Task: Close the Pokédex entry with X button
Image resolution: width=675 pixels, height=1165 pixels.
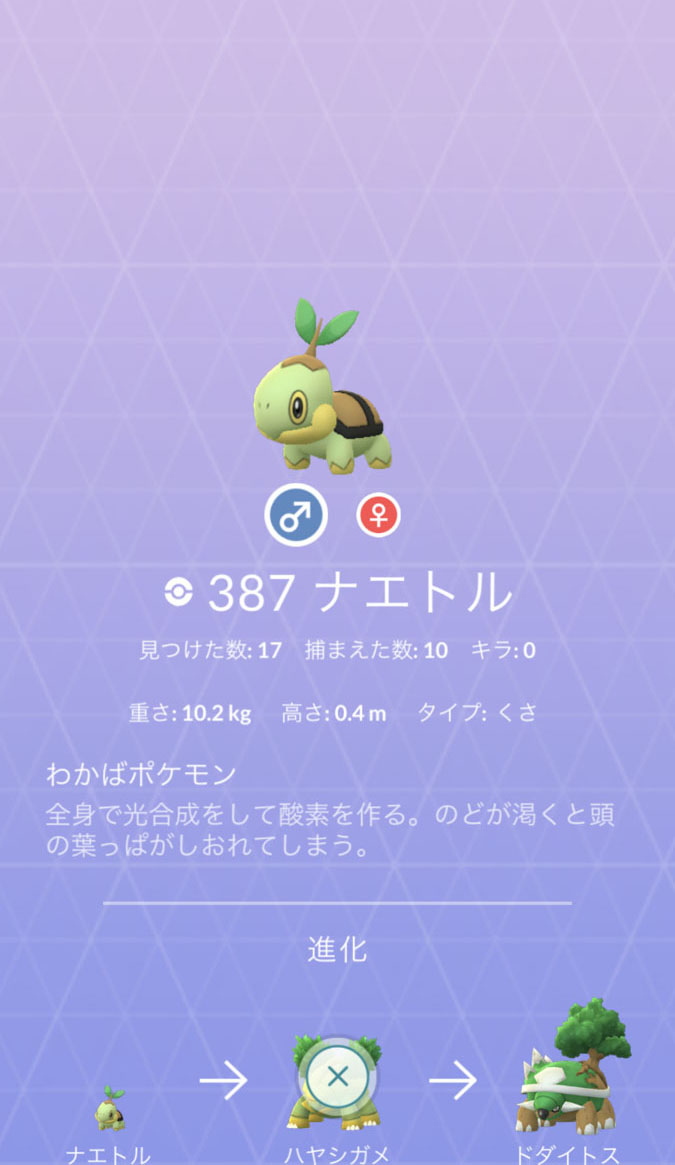Action: coord(337,1077)
